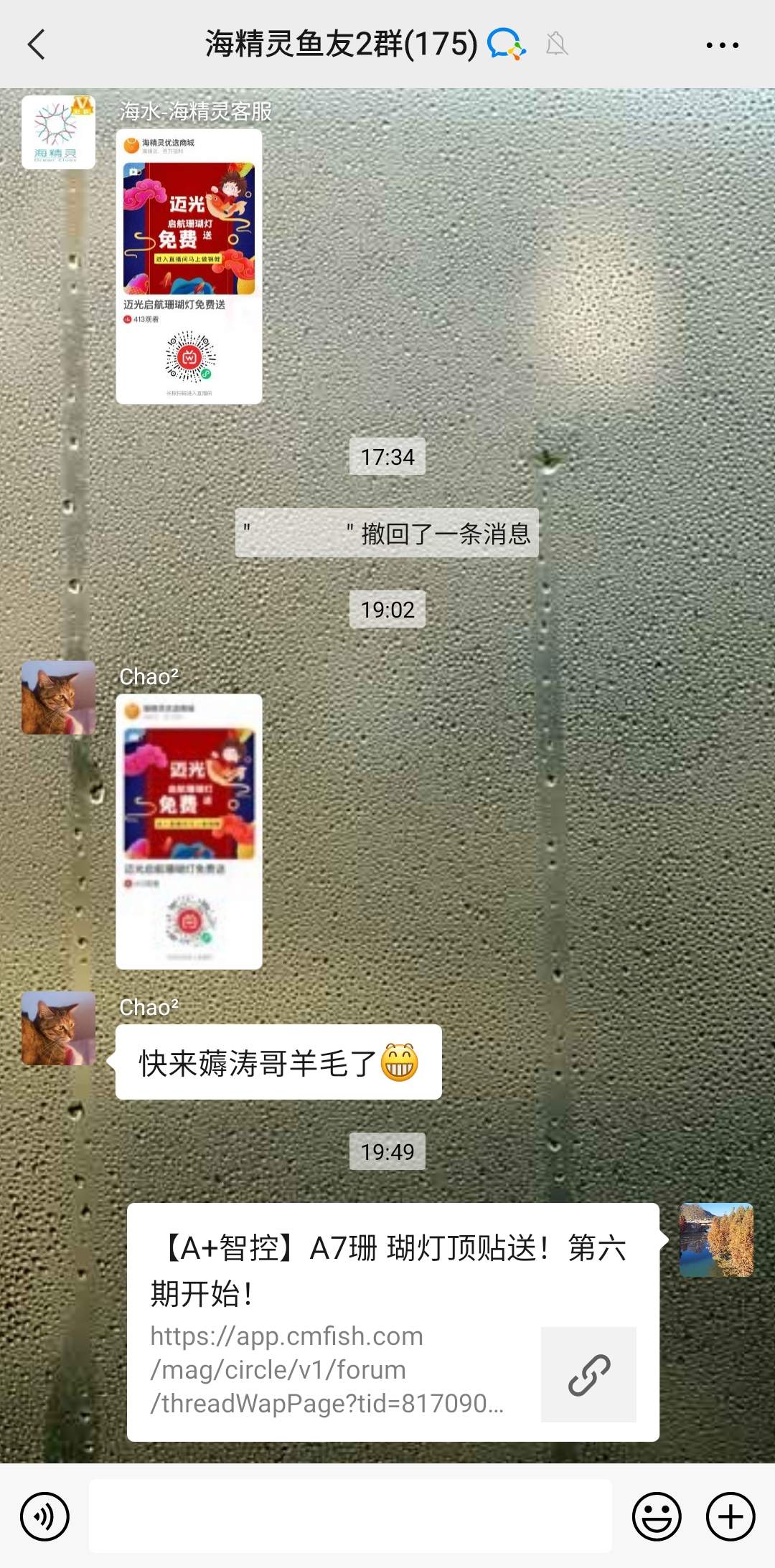Switch to voice message input
Screen dimensions: 775x1568
click(44, 1516)
